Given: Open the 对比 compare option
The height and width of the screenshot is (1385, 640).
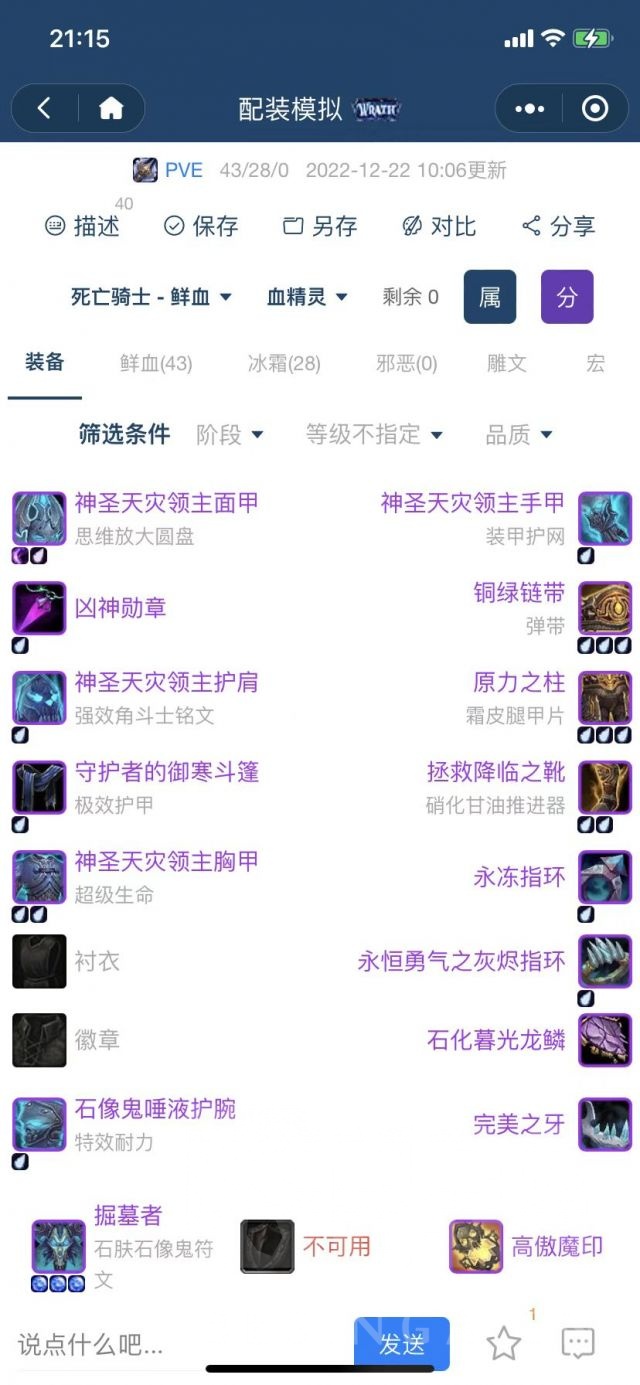Looking at the screenshot, I should click(439, 226).
